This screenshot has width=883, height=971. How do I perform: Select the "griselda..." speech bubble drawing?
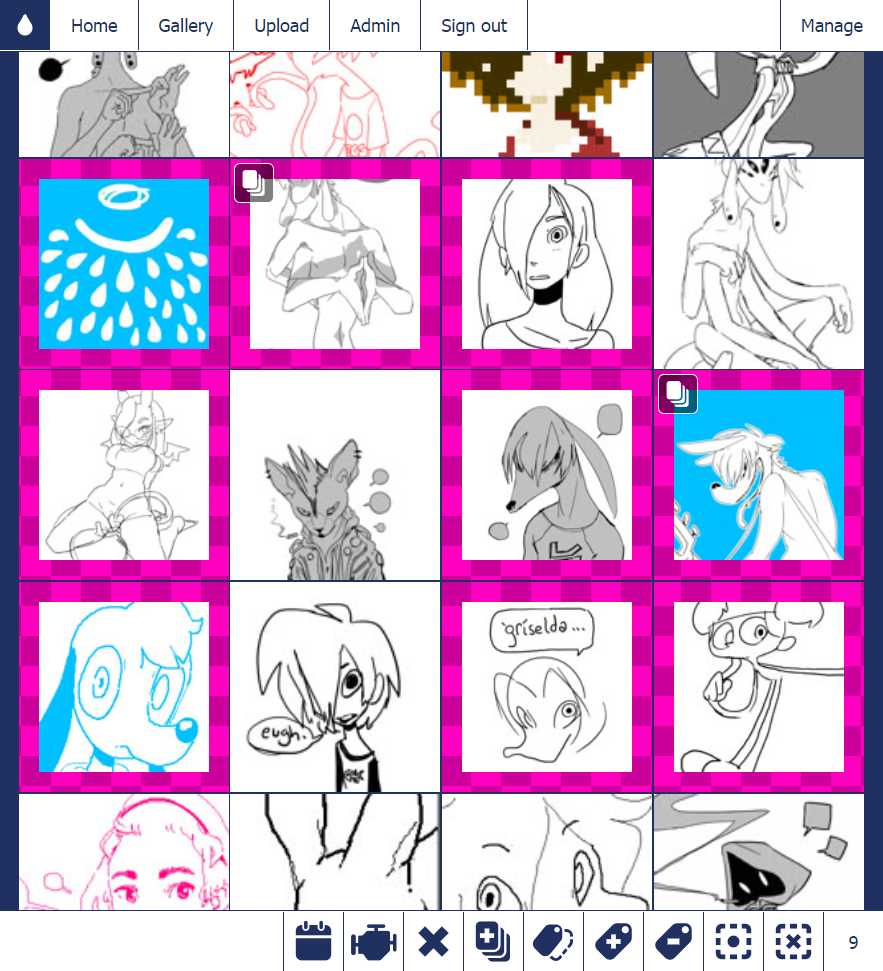point(547,687)
